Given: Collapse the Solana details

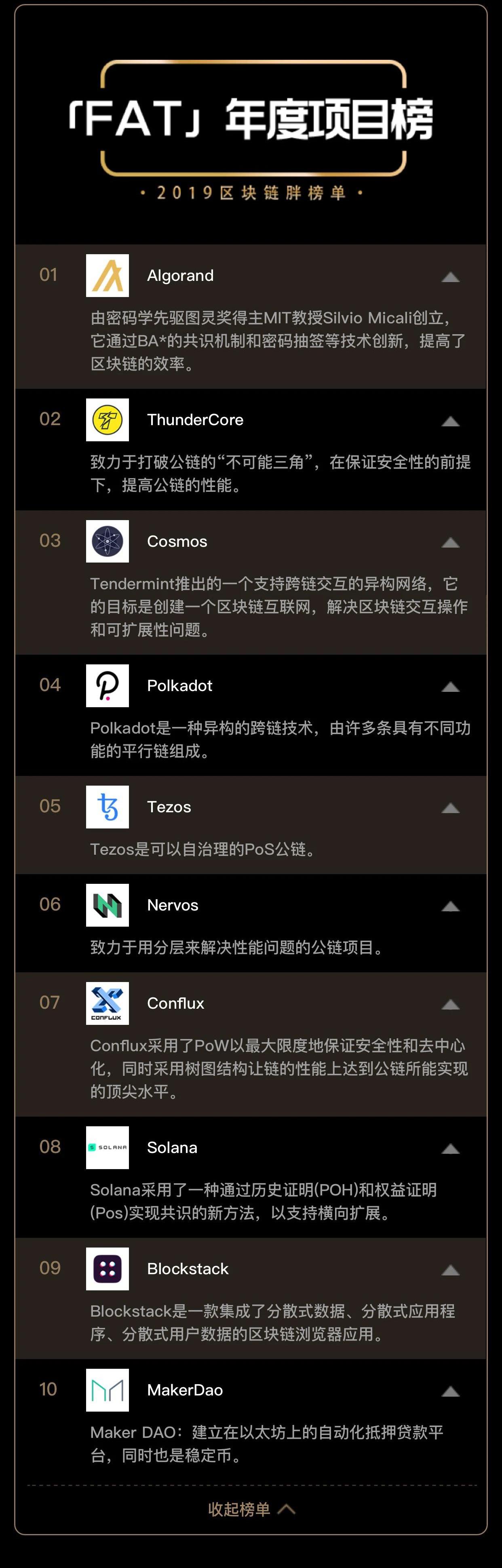Looking at the screenshot, I should click(x=450, y=1149).
